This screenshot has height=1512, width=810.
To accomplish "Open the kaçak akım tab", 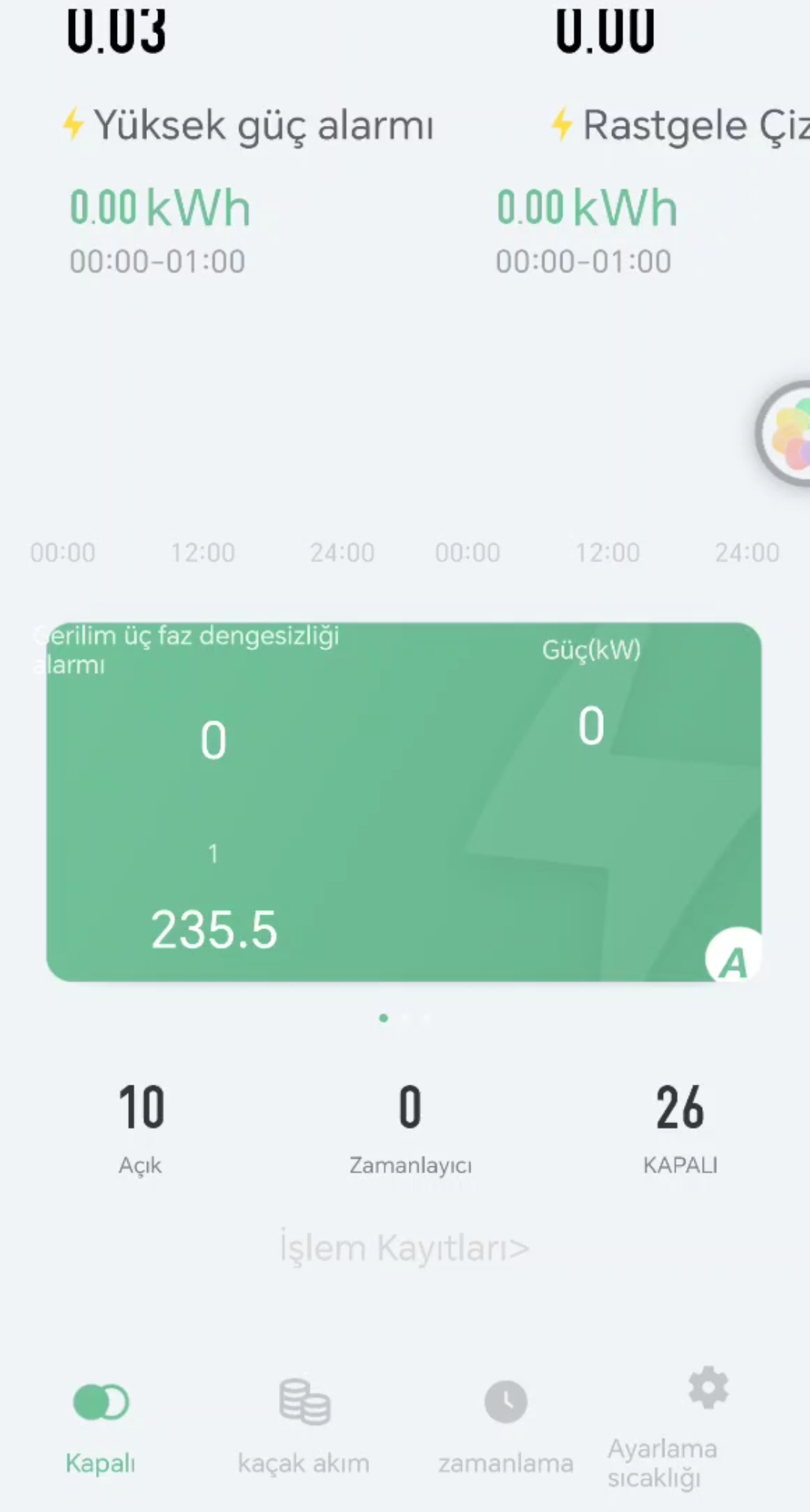I will point(304,1425).
